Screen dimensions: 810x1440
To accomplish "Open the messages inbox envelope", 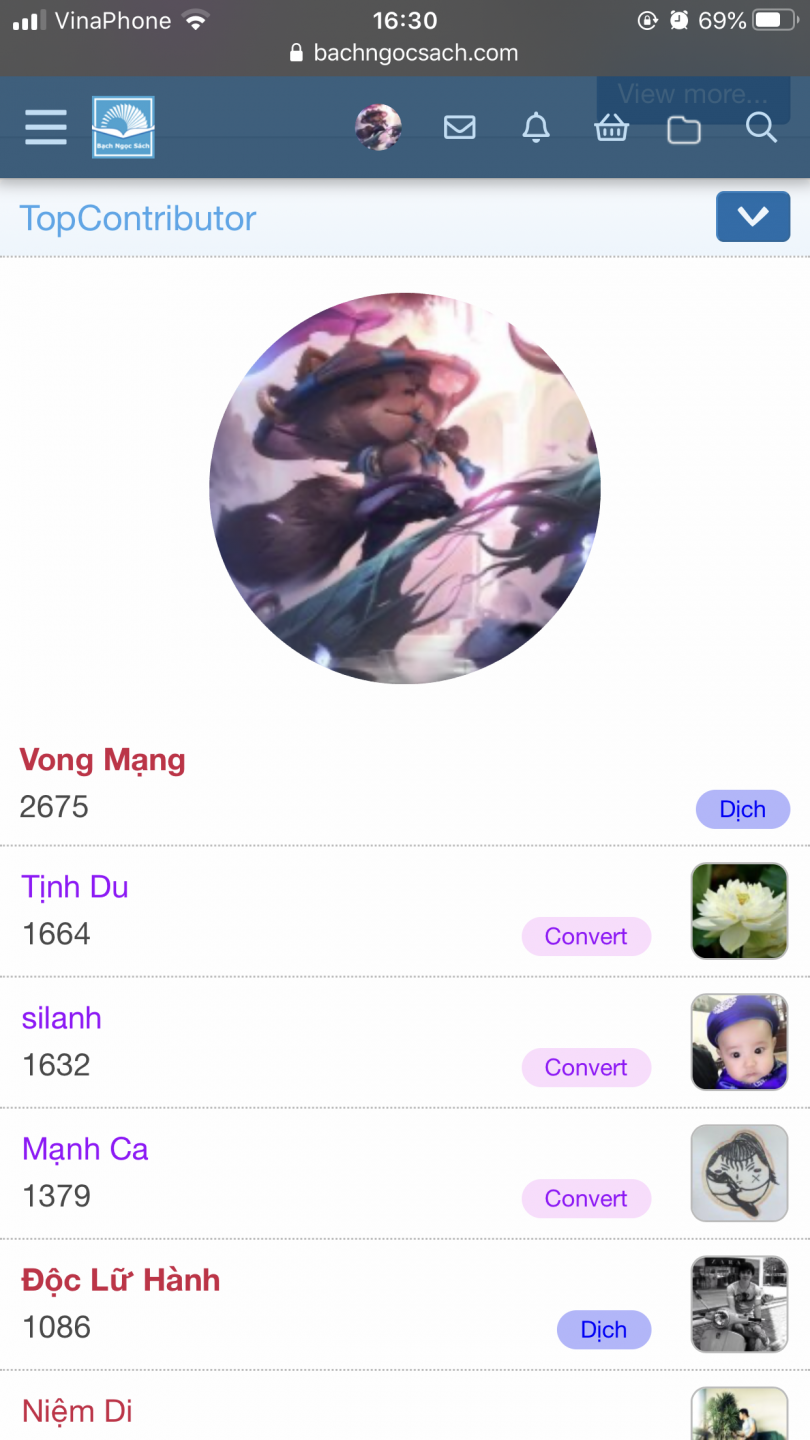I will coord(459,127).
